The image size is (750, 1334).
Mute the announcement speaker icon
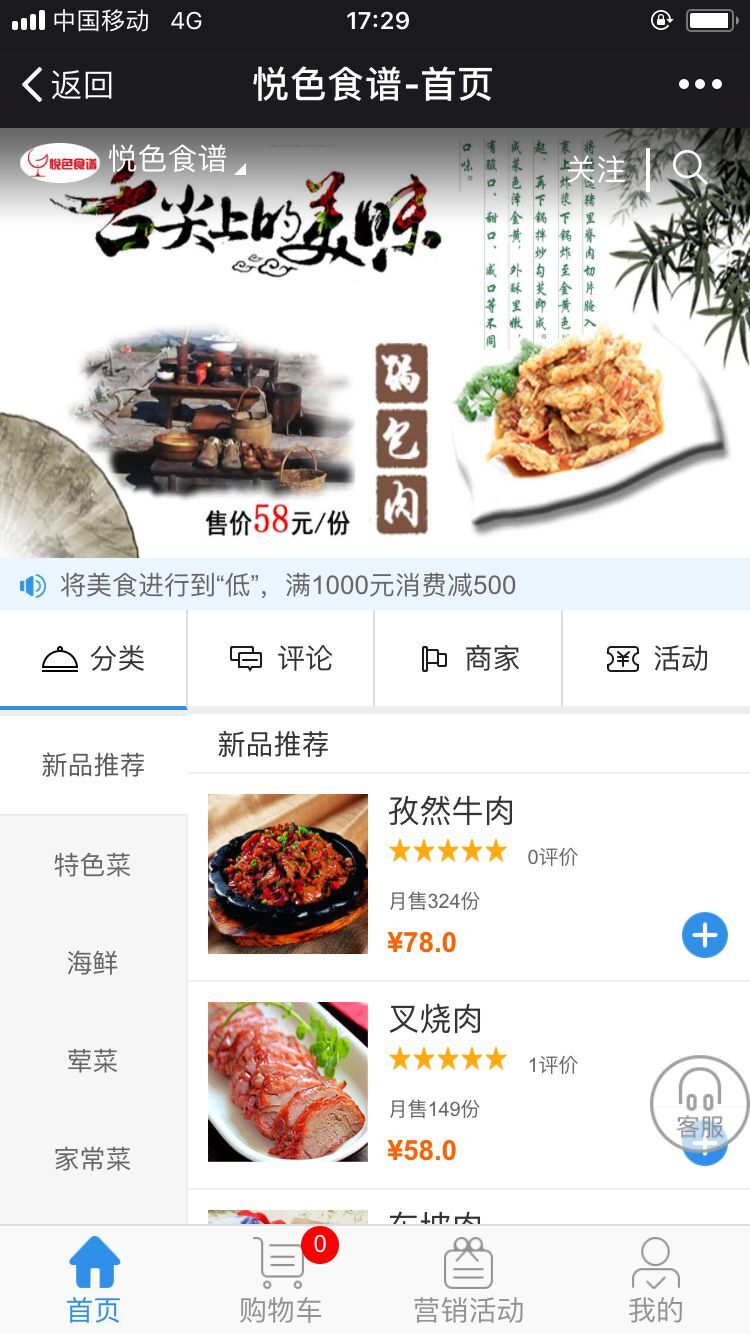31,585
